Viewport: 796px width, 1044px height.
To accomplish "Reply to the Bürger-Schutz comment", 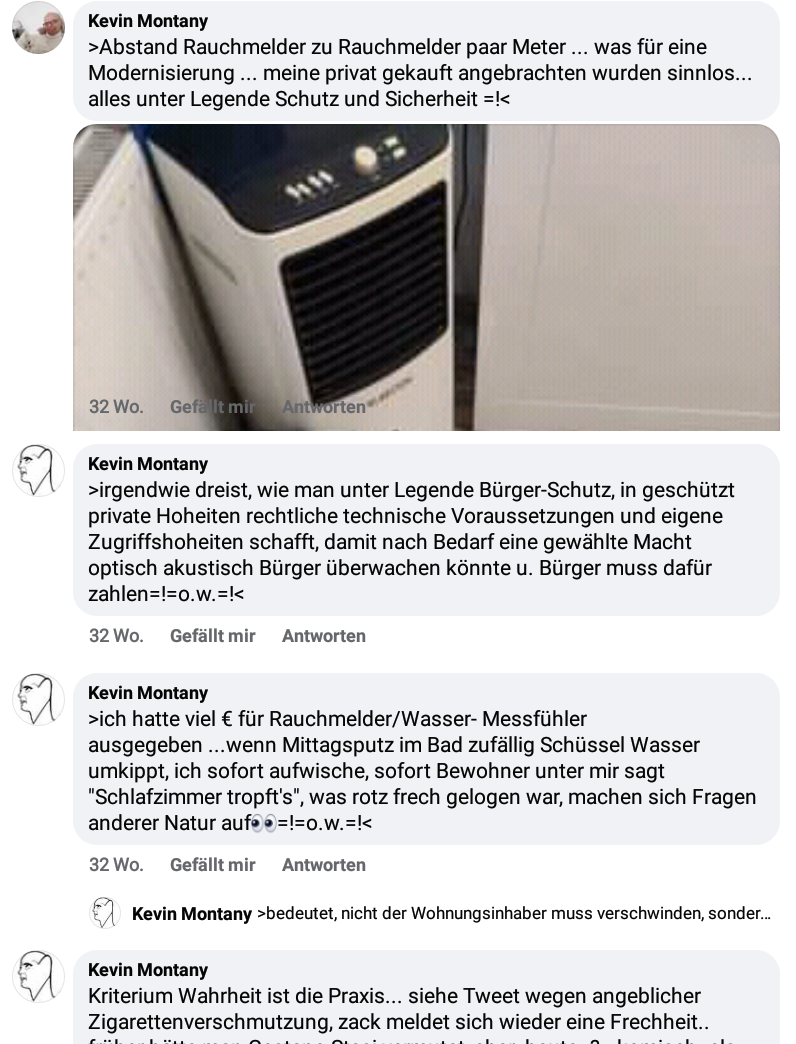I will [323, 636].
